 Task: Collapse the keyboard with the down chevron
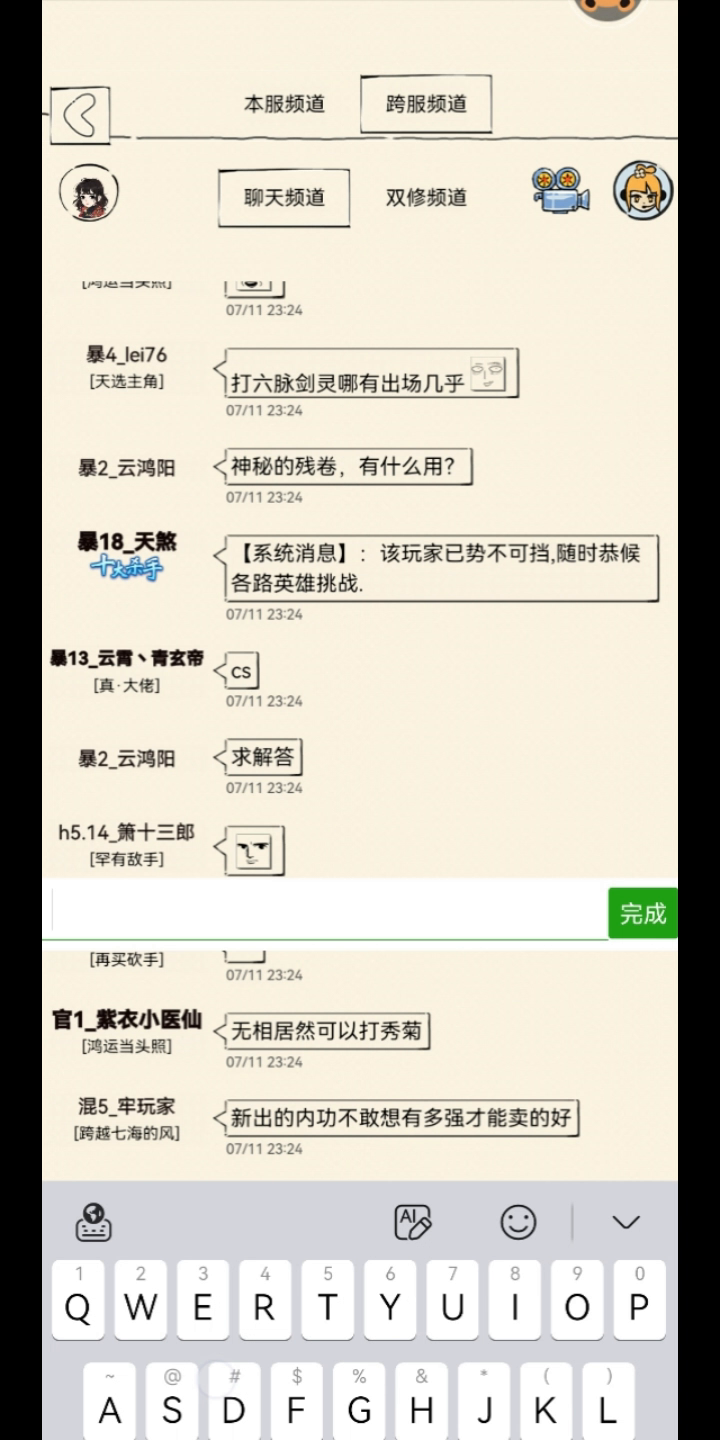coord(626,1222)
